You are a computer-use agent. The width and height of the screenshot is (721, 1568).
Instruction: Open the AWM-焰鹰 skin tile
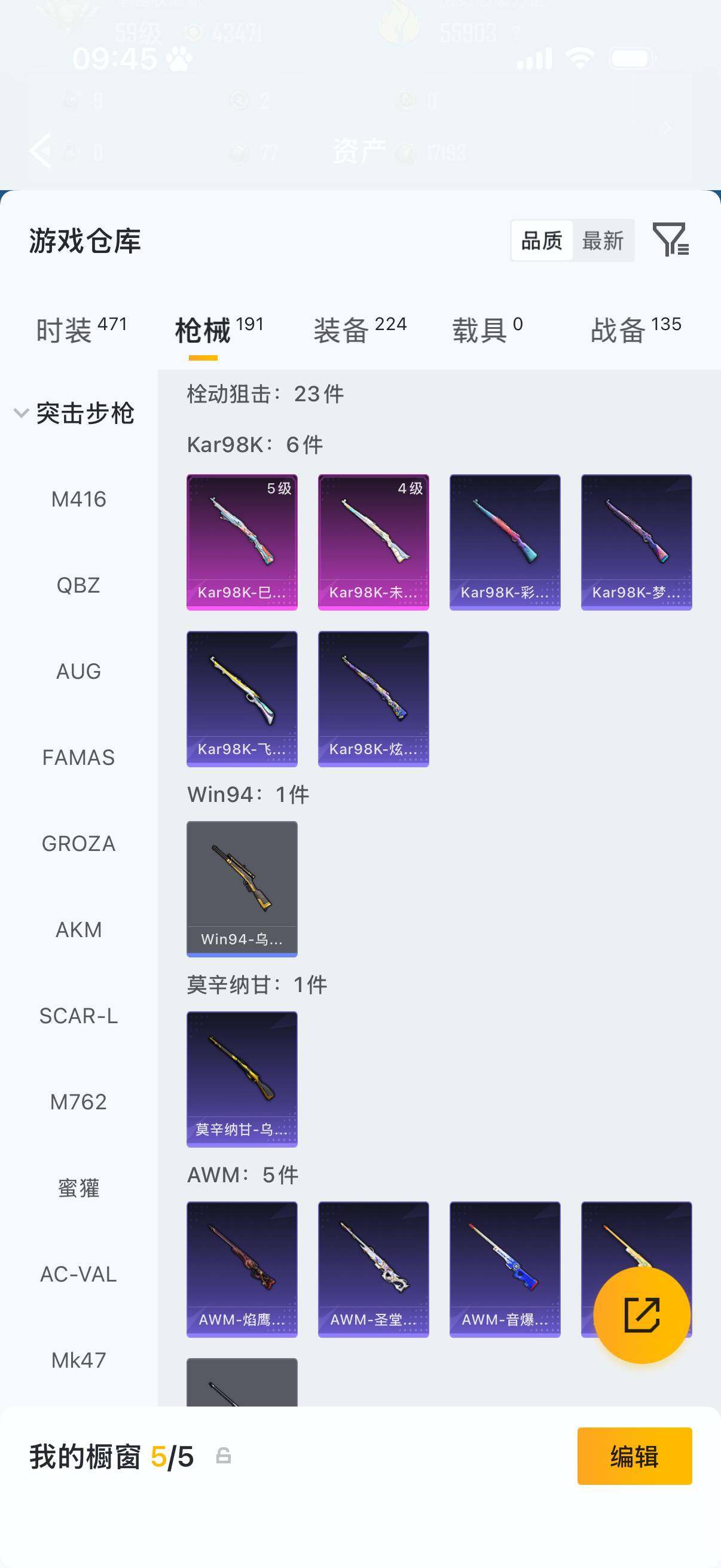[242, 1268]
